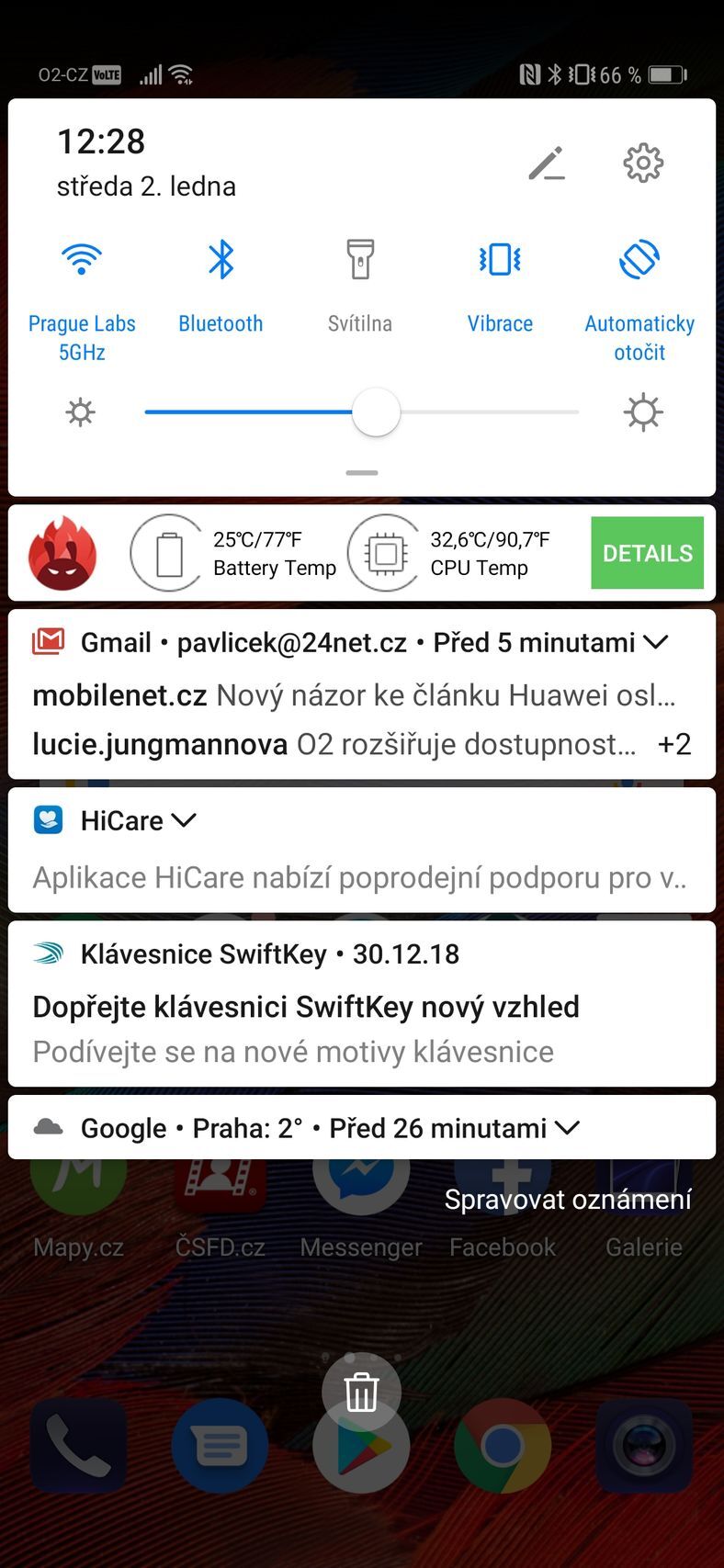The height and width of the screenshot is (1568, 724).
Task: Clear all notifications with the trash icon
Action: (x=361, y=1391)
